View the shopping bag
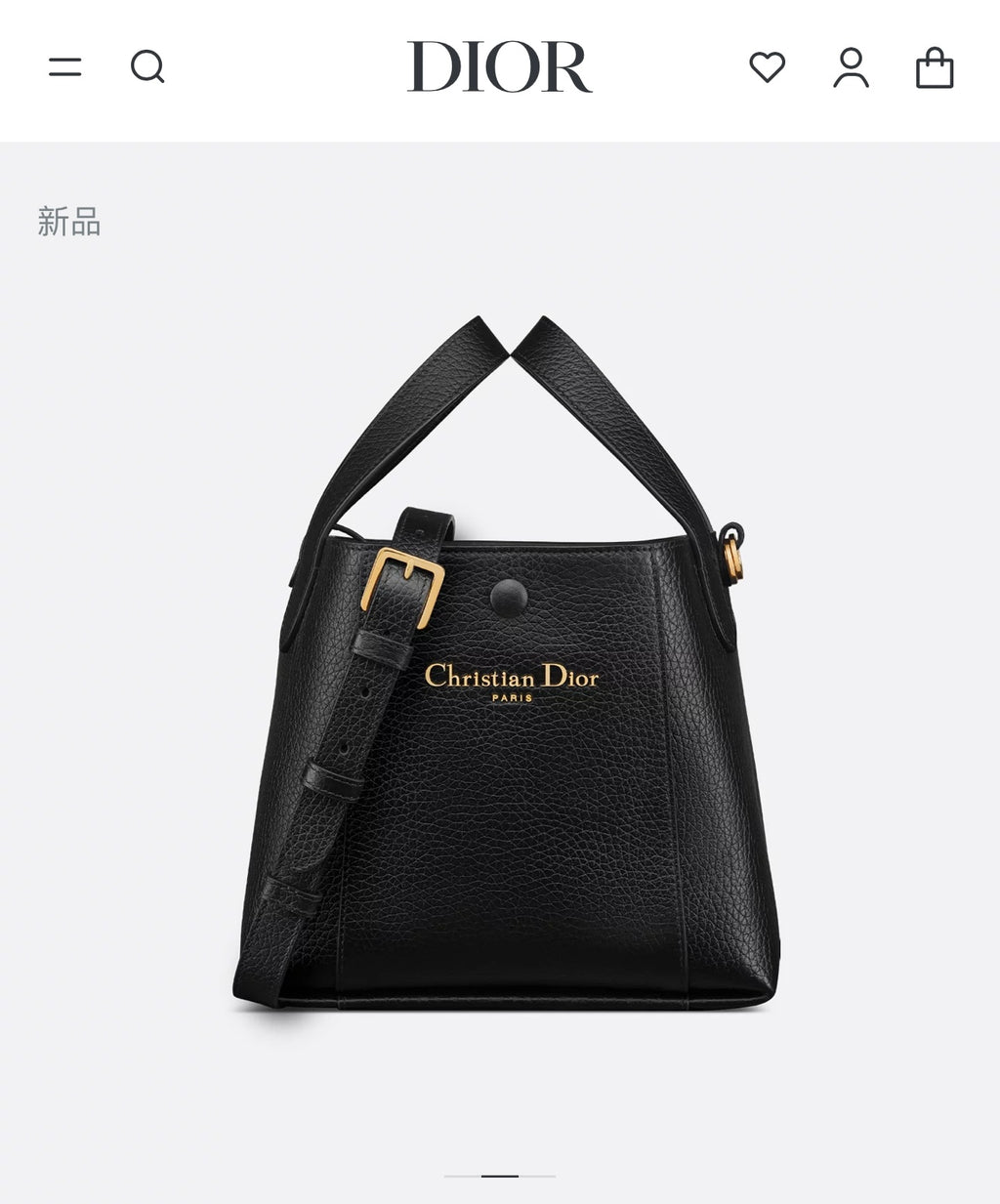 click(x=934, y=68)
